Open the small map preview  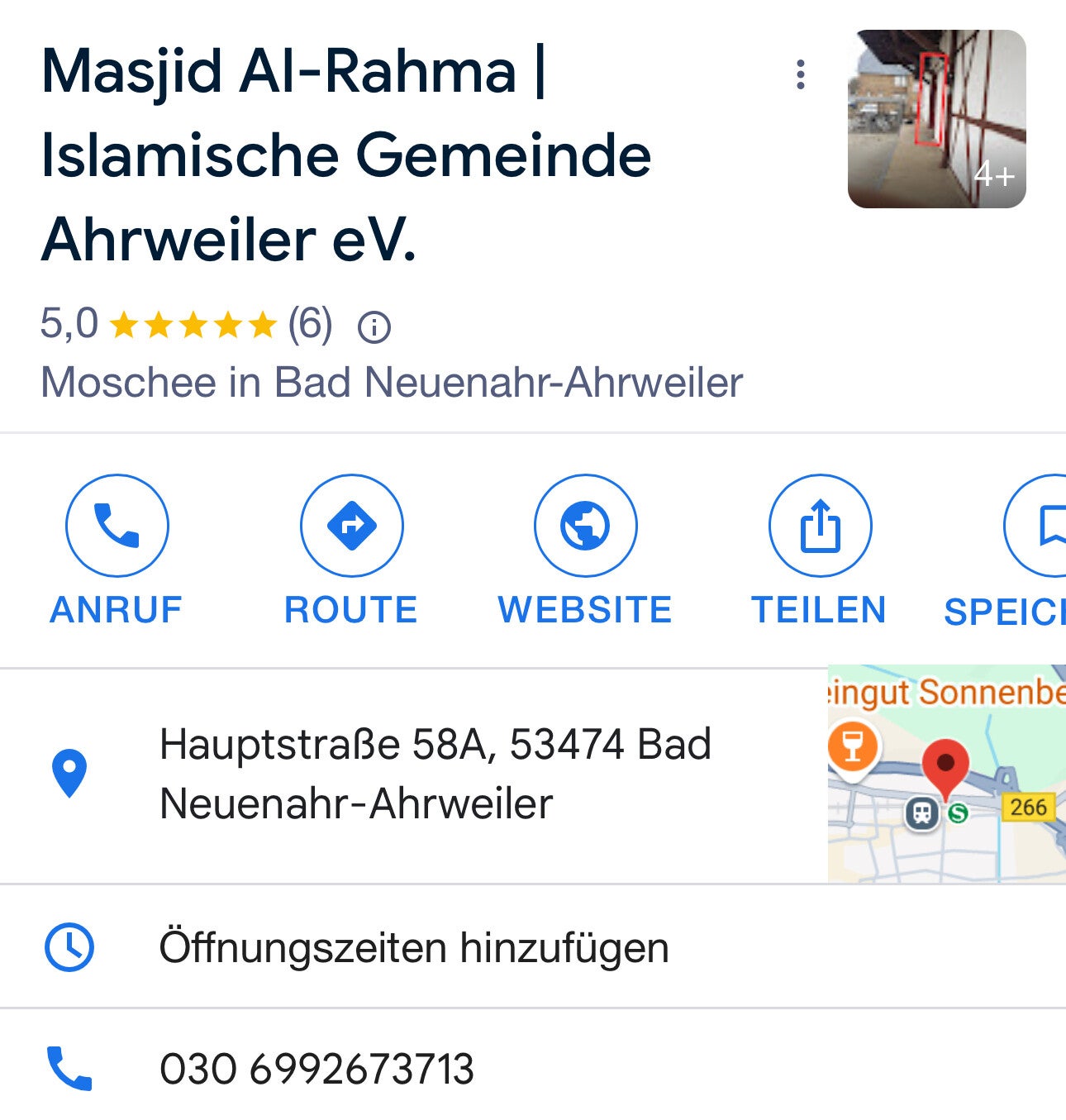[946, 774]
